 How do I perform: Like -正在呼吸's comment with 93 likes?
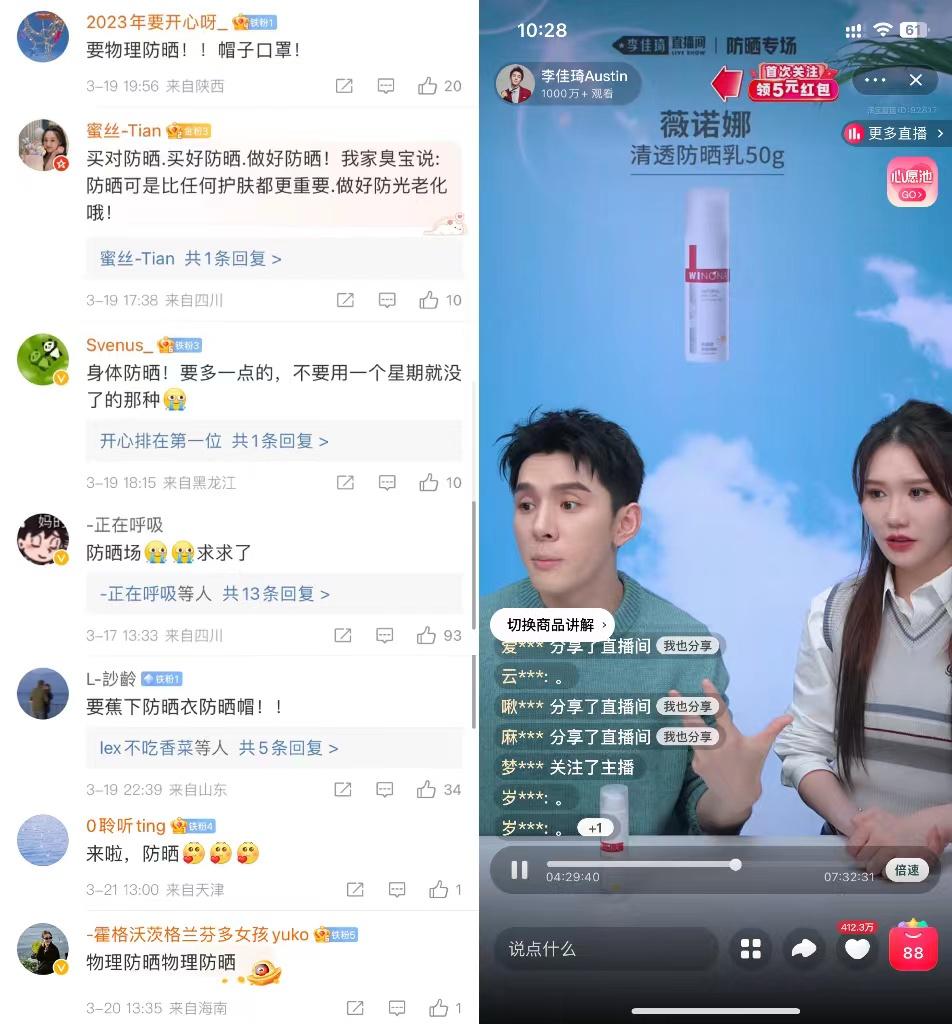(x=428, y=635)
